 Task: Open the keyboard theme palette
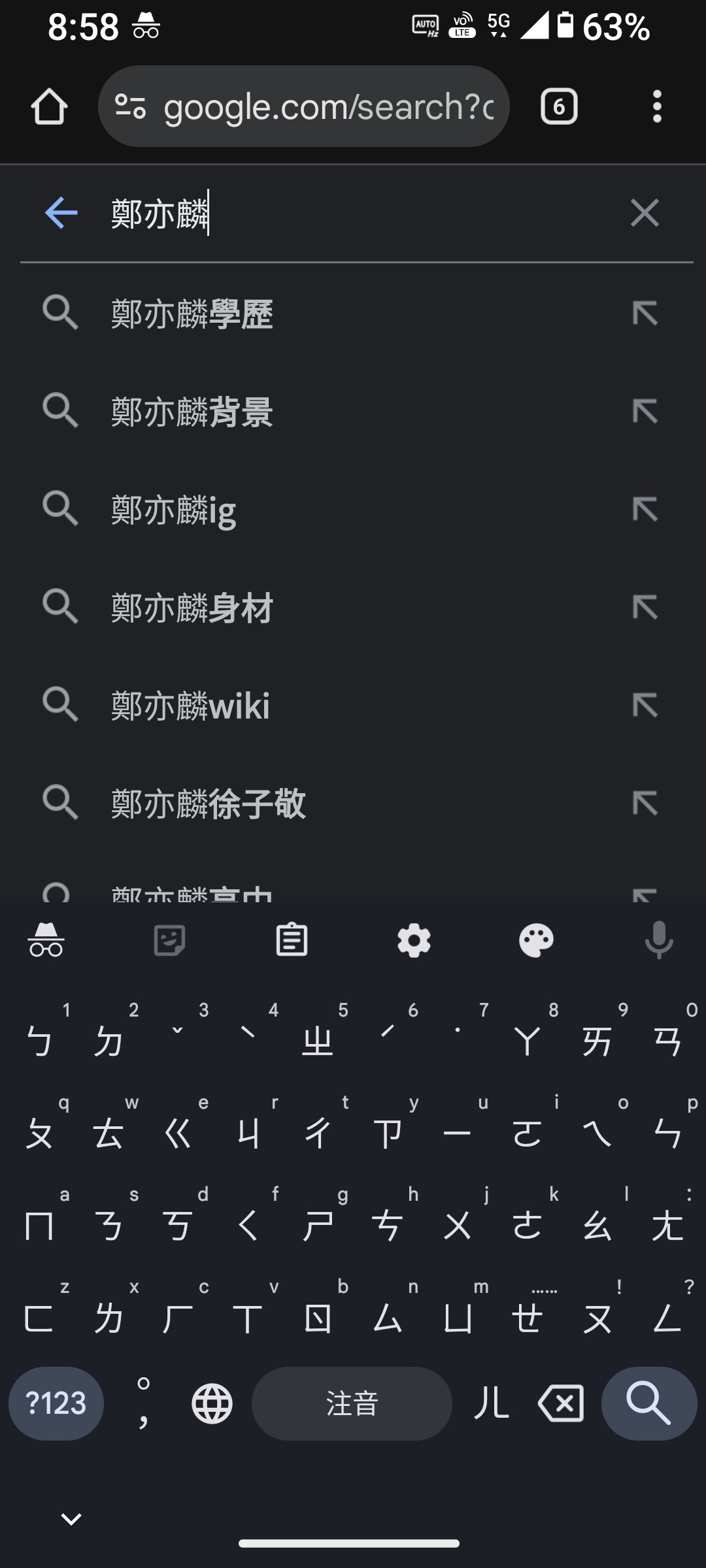[536, 940]
